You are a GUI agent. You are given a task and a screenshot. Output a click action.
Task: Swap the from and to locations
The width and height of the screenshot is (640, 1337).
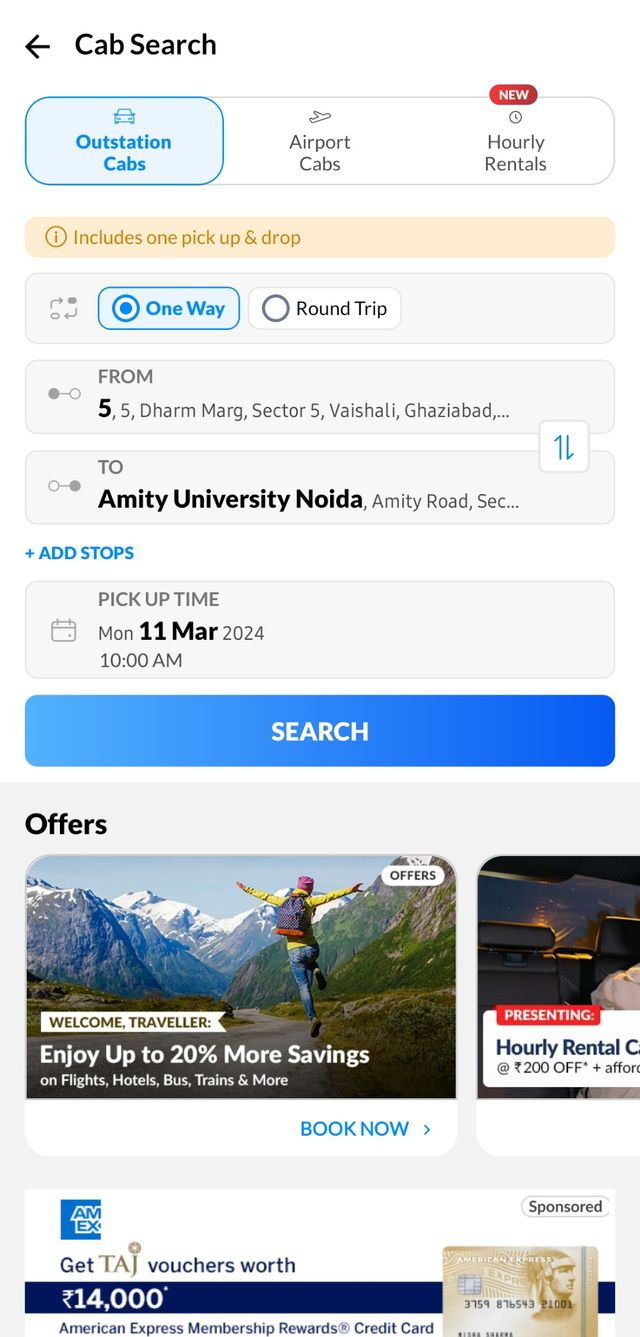[x=564, y=447]
